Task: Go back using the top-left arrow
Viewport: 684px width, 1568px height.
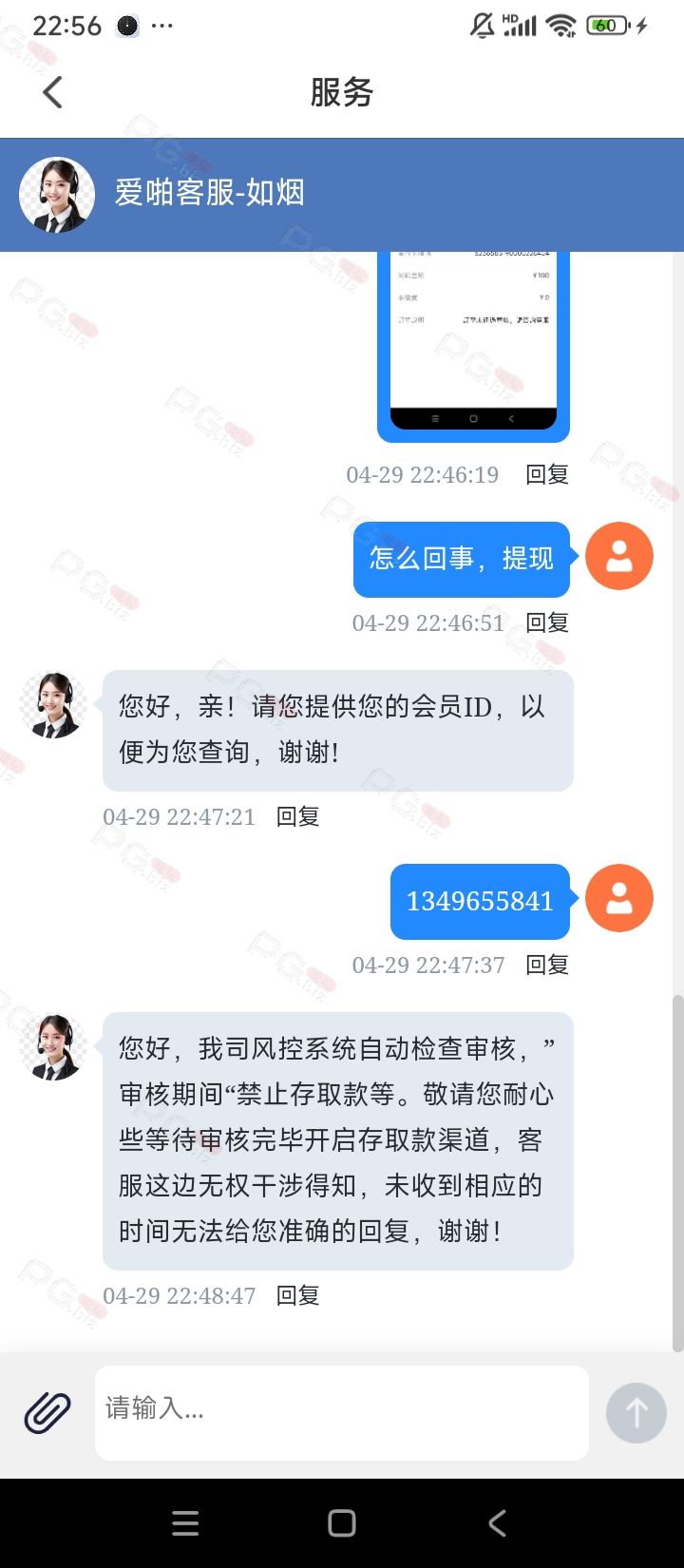Action: (52, 92)
